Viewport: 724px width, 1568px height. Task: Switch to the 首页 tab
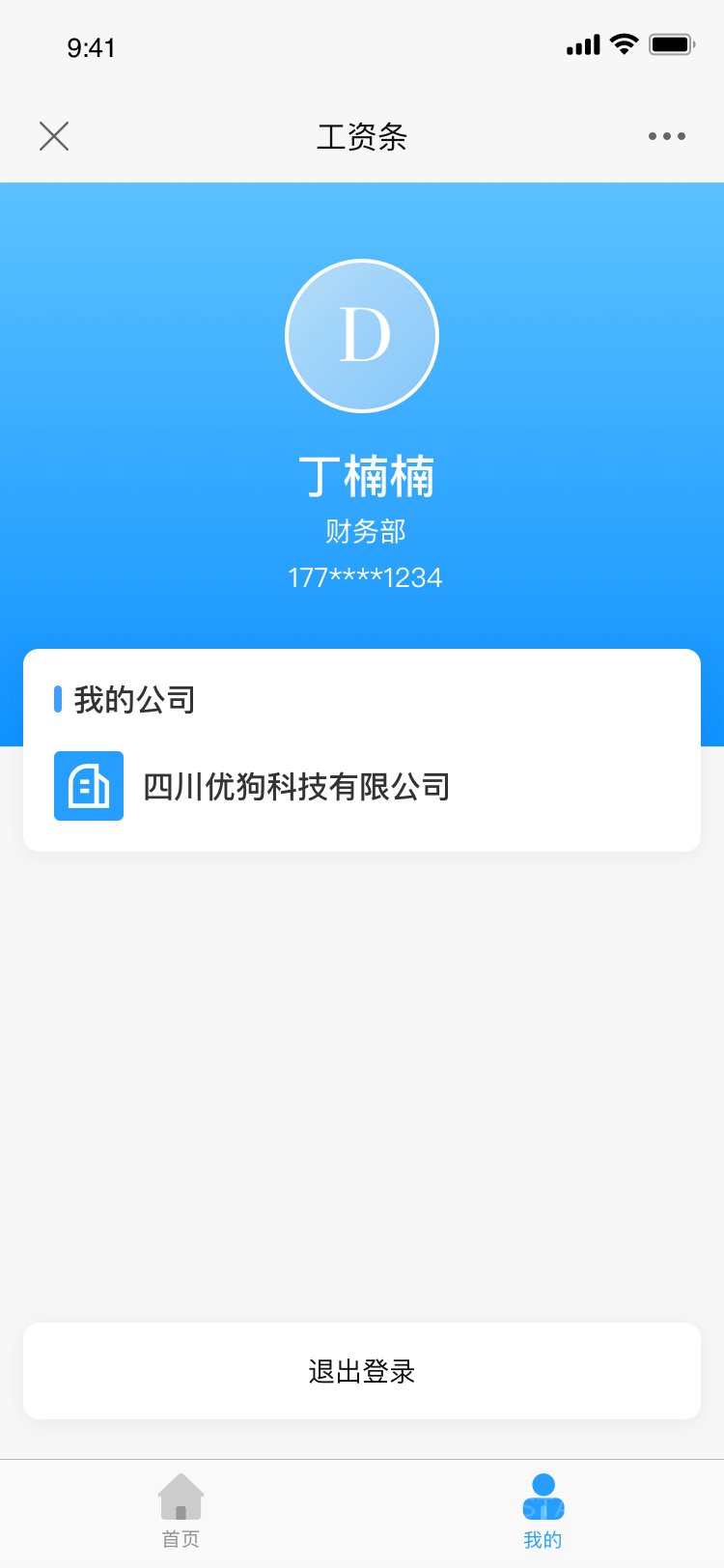tap(181, 1511)
